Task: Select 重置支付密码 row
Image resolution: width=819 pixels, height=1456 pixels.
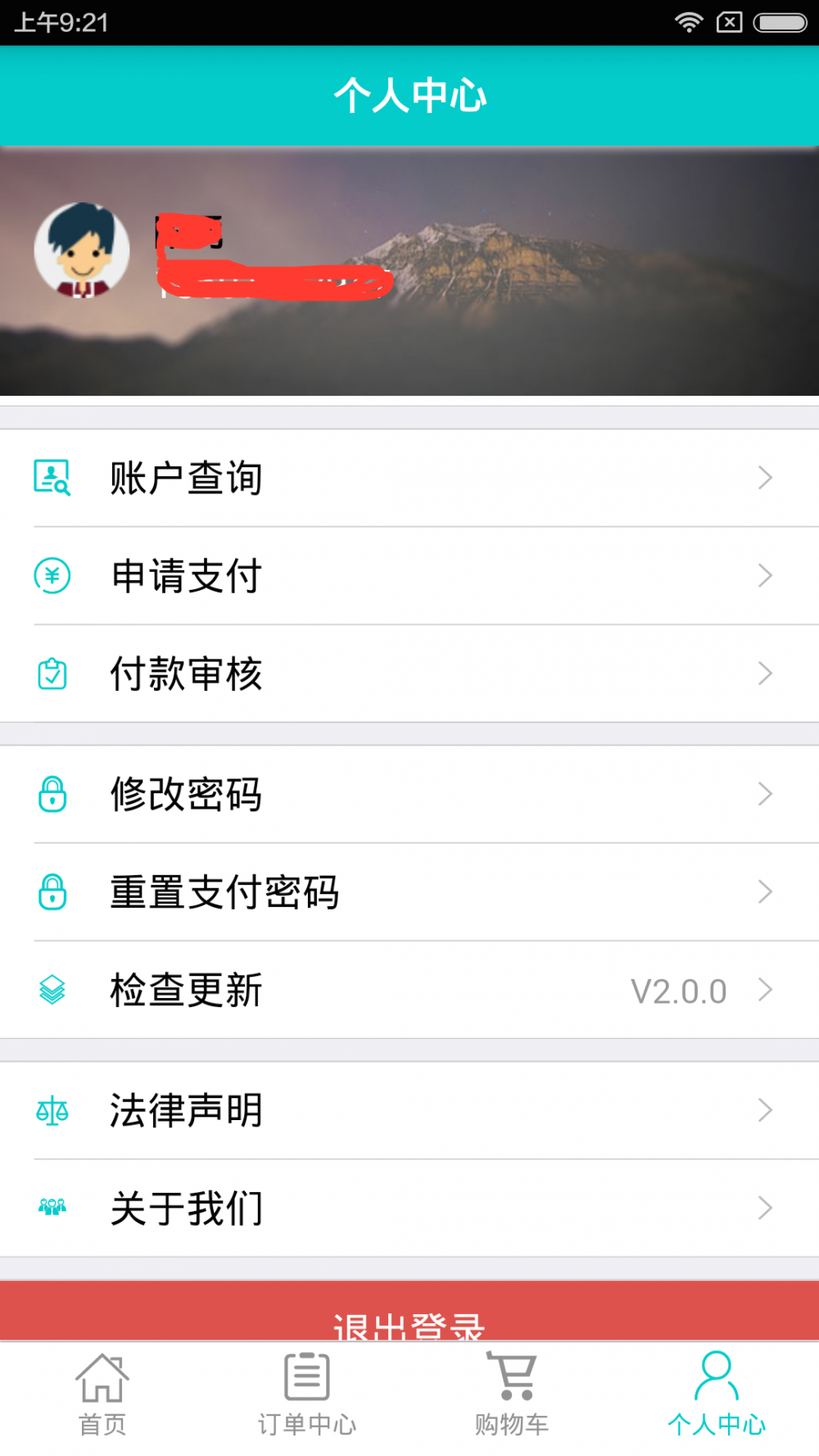Action: (x=409, y=891)
